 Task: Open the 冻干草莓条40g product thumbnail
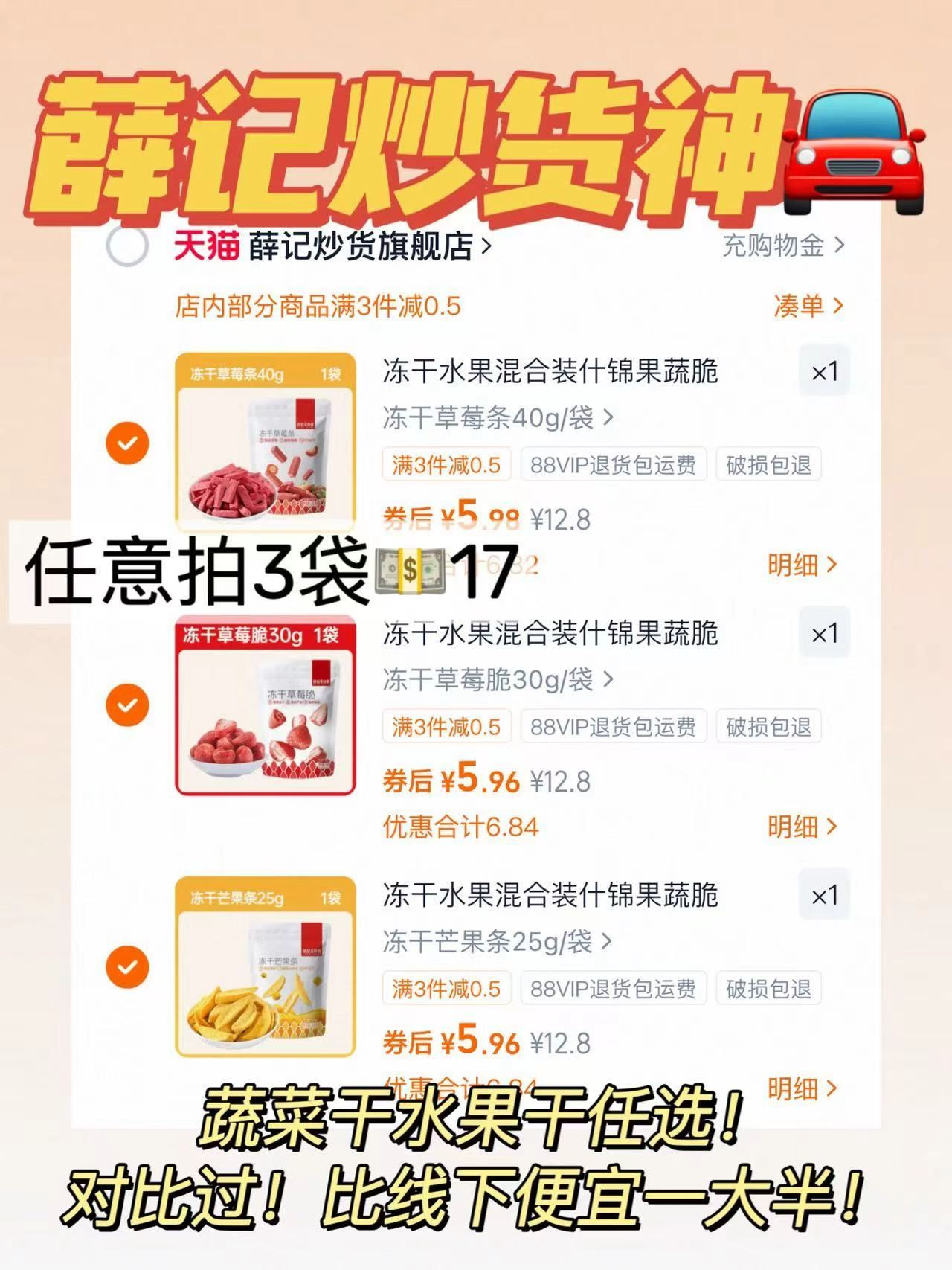coord(265,439)
